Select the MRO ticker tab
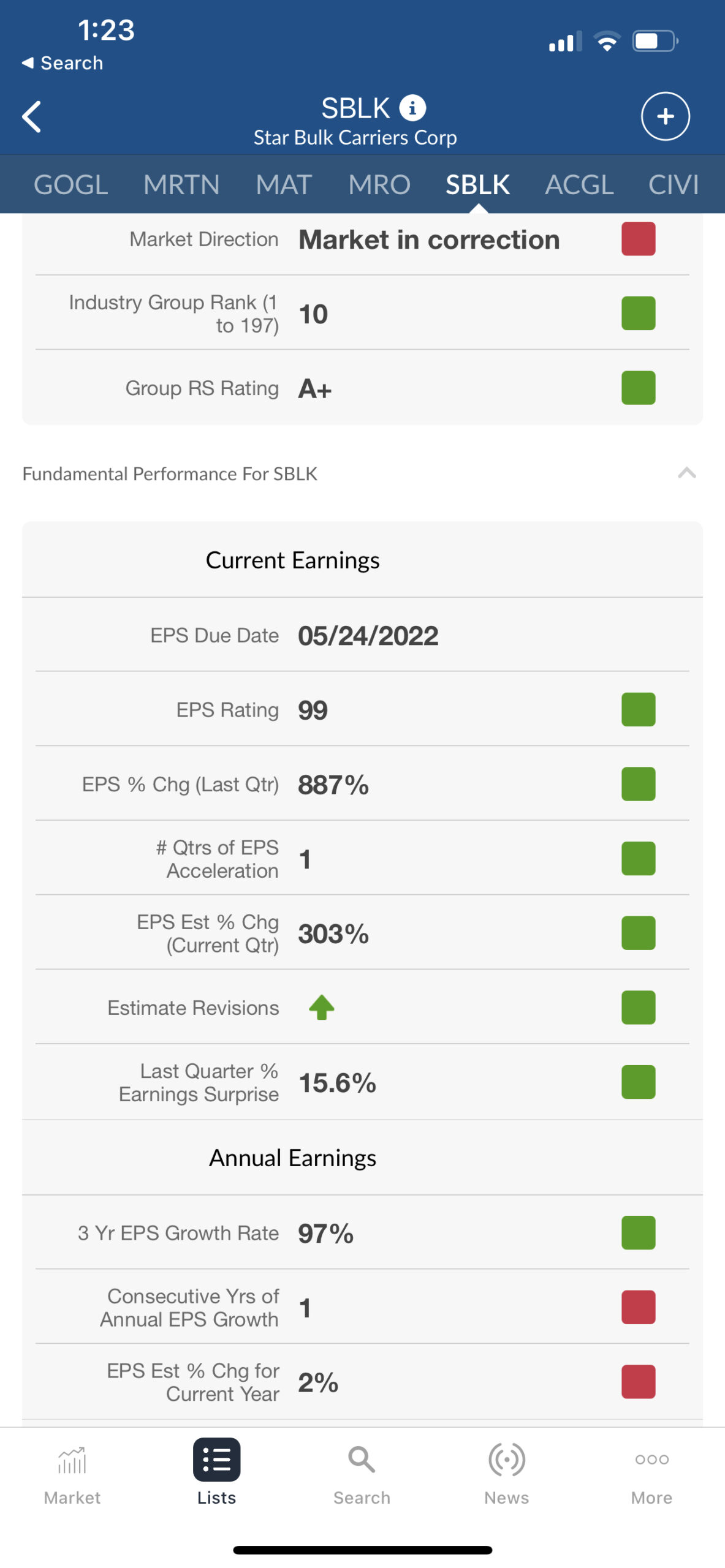Screen dimensions: 725x1568 tap(379, 184)
